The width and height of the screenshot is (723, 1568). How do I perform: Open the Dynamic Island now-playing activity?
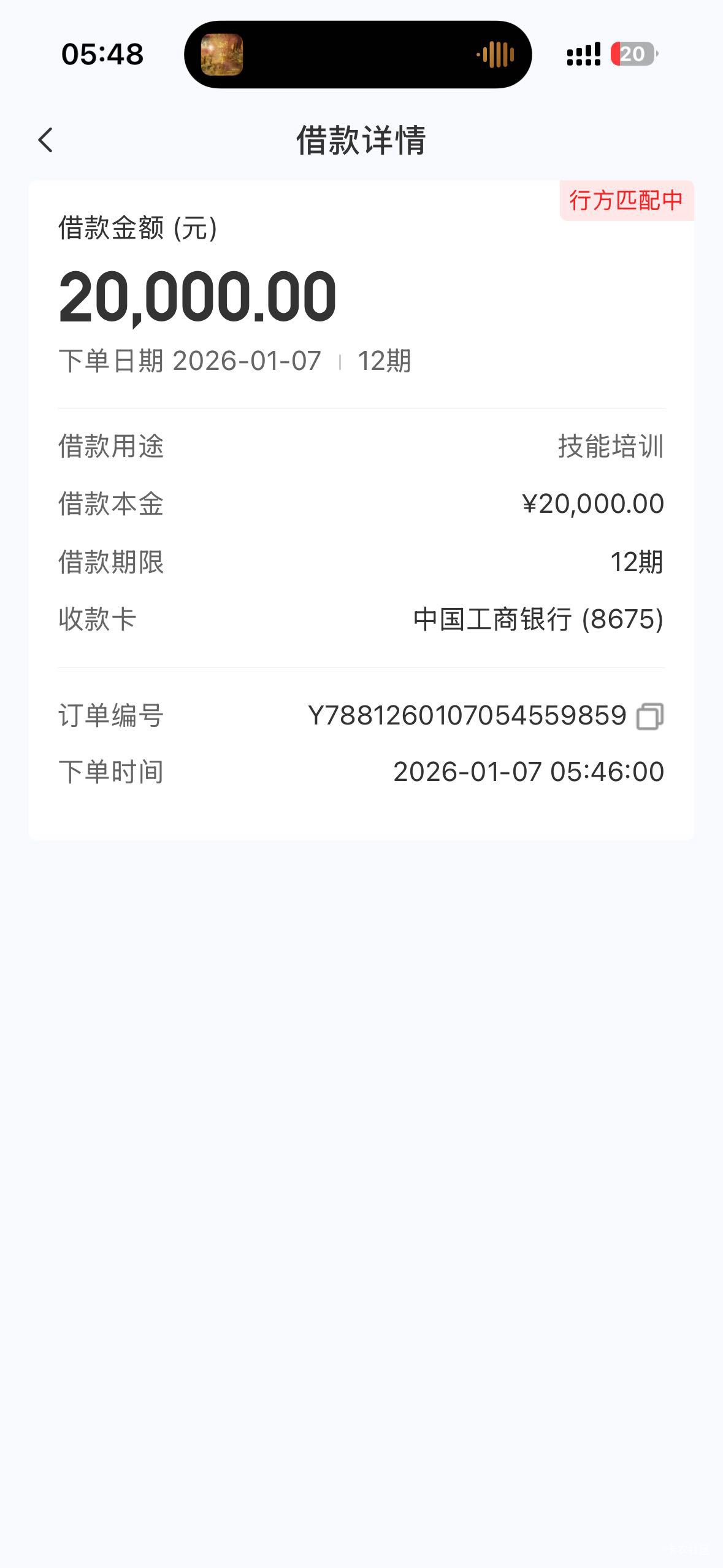pos(358,55)
